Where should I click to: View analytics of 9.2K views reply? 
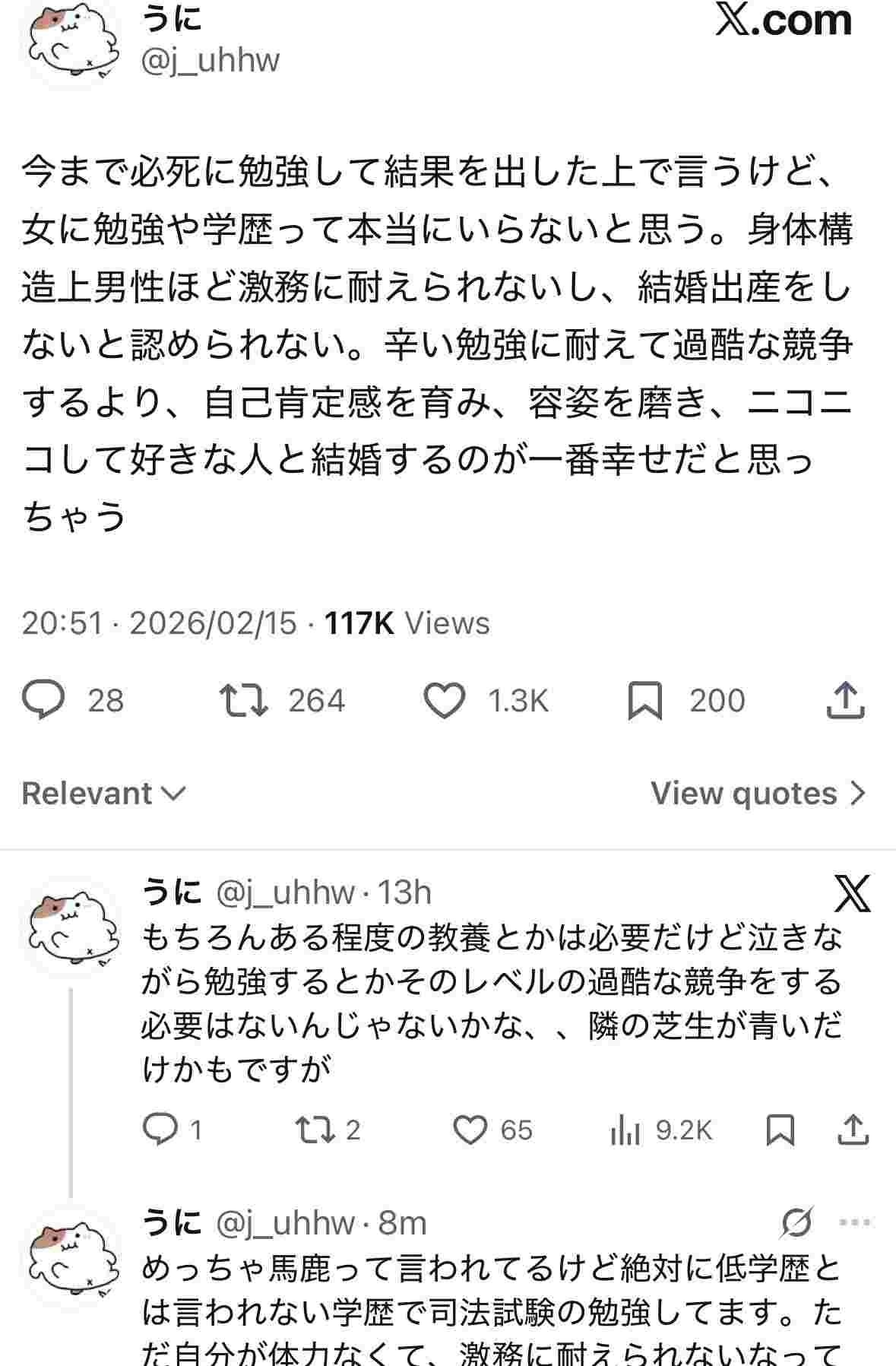pos(625,1130)
